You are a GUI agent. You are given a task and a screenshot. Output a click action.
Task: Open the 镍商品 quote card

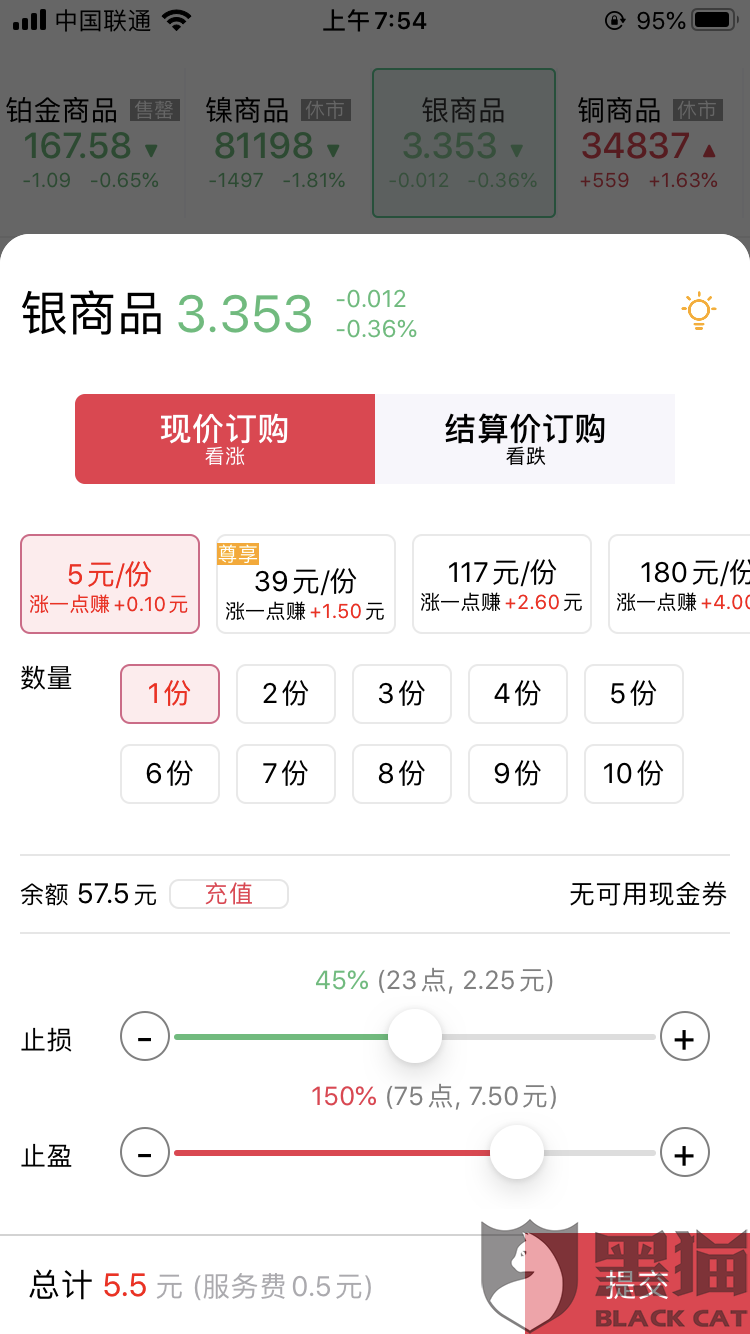click(276, 143)
